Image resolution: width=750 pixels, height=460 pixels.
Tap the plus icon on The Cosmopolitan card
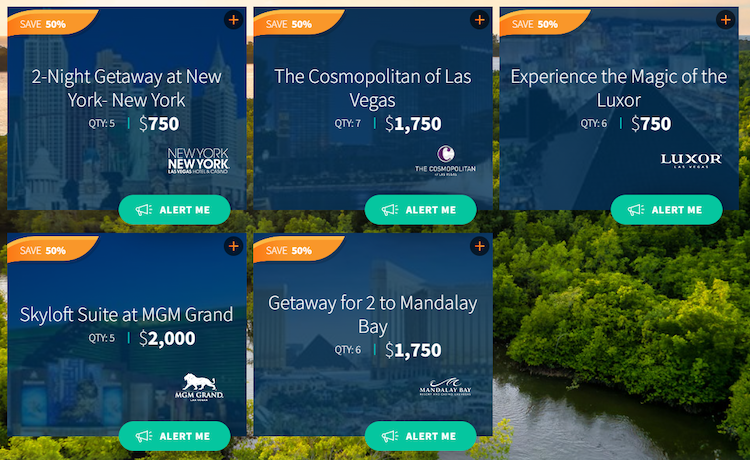tap(480, 19)
